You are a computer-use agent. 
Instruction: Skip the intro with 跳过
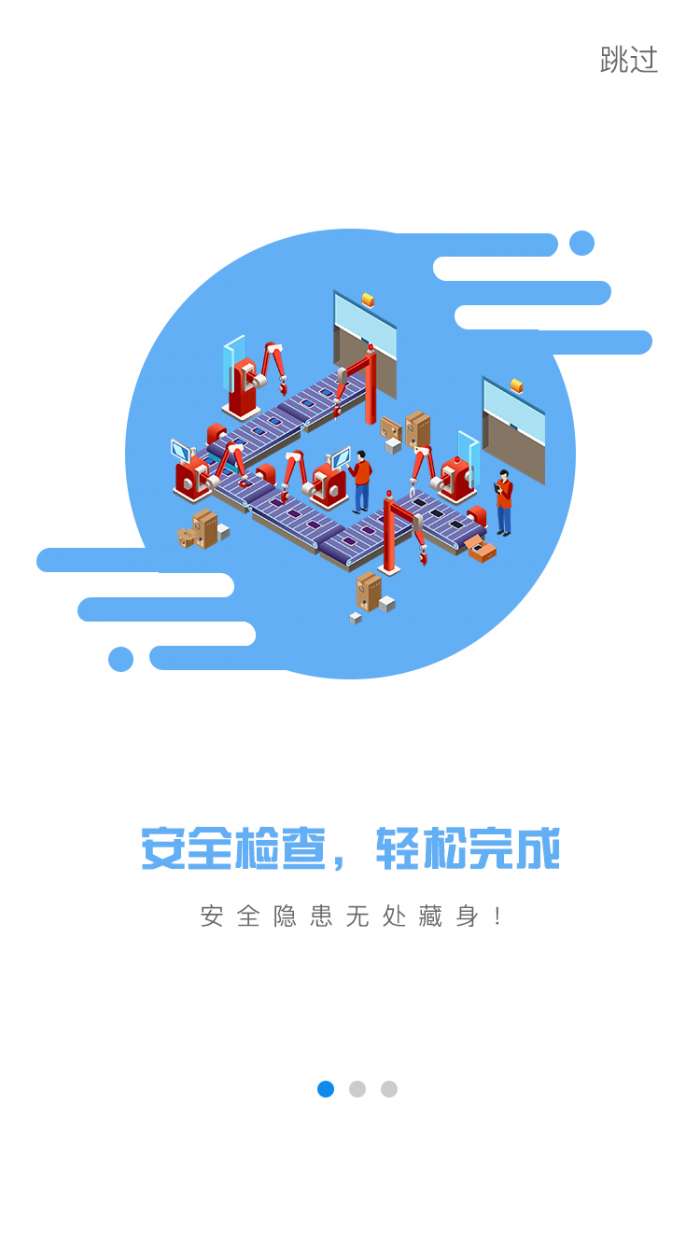(628, 60)
